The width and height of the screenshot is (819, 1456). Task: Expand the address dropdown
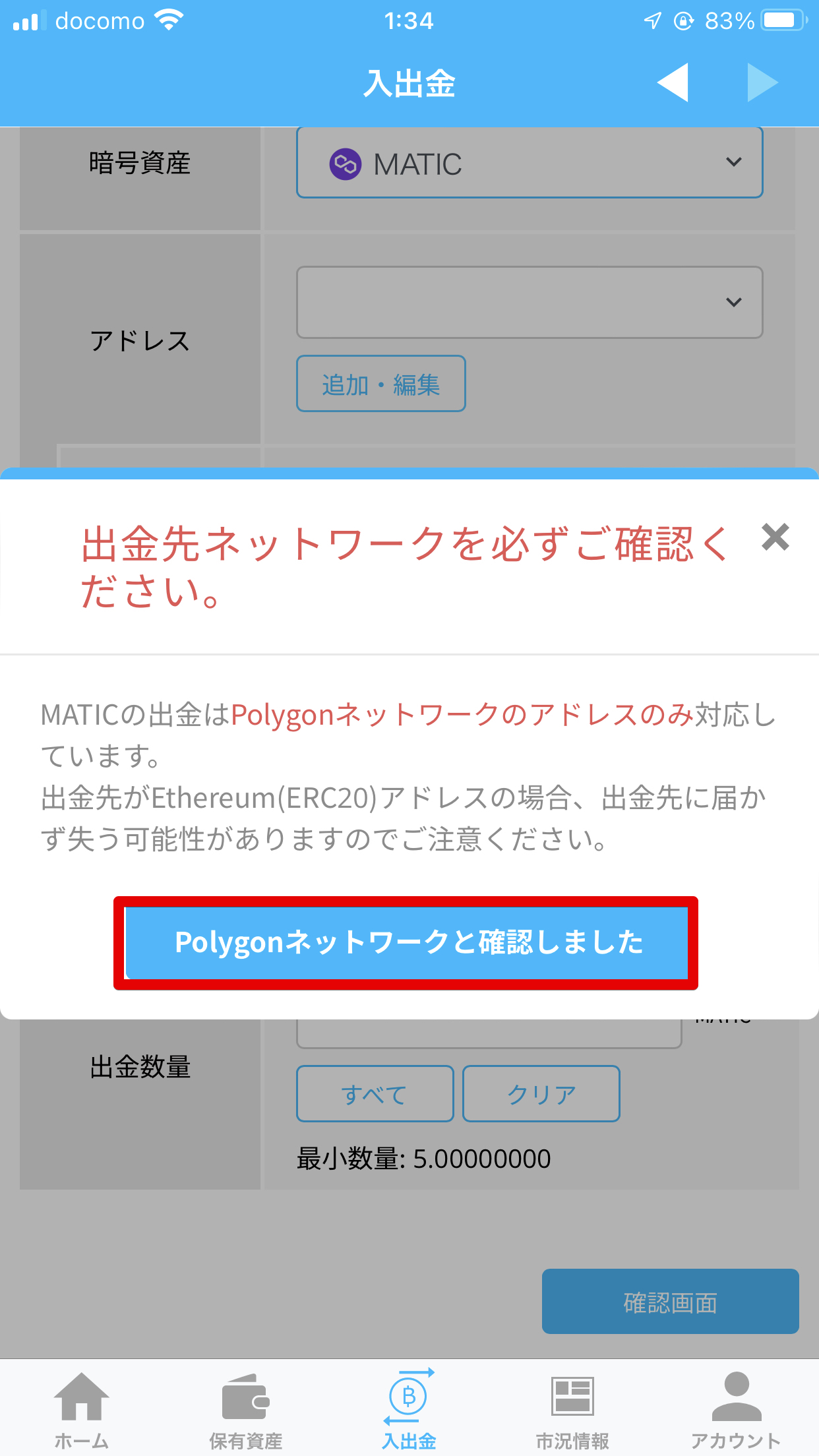coord(530,303)
